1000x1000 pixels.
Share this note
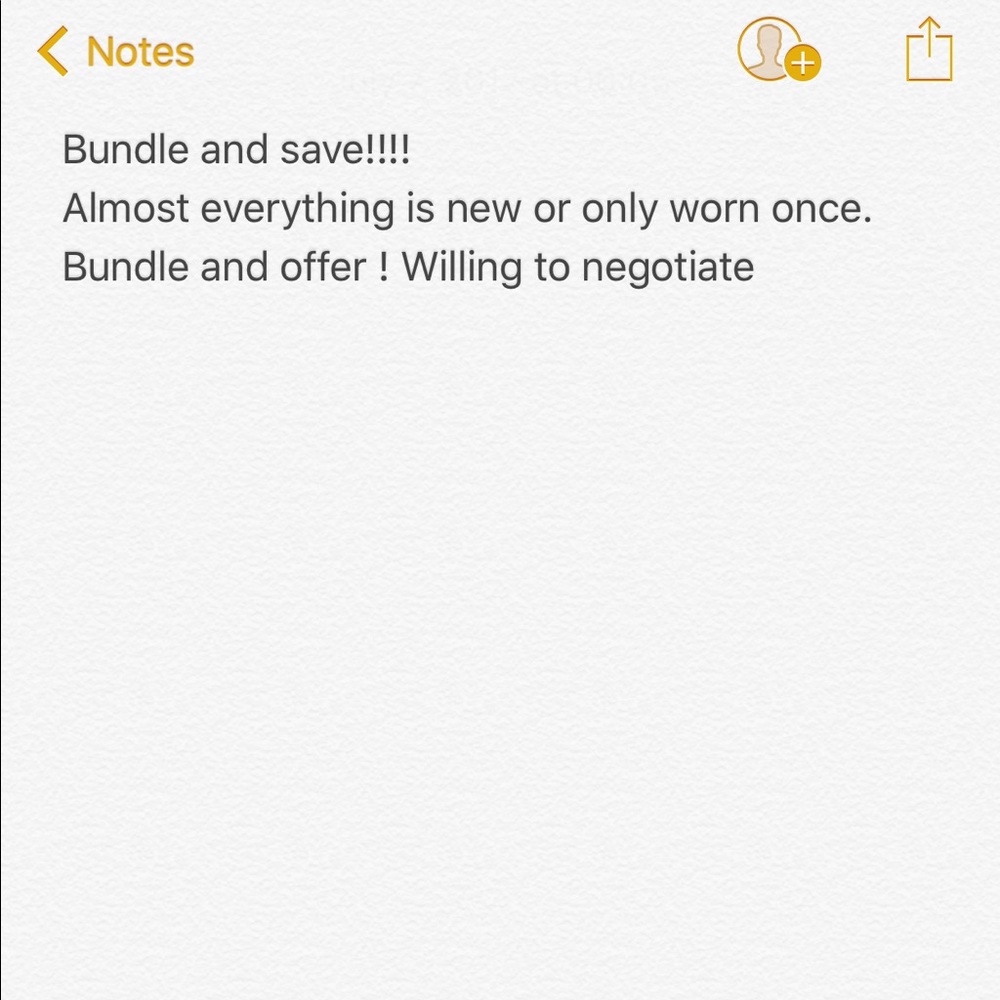tap(929, 50)
